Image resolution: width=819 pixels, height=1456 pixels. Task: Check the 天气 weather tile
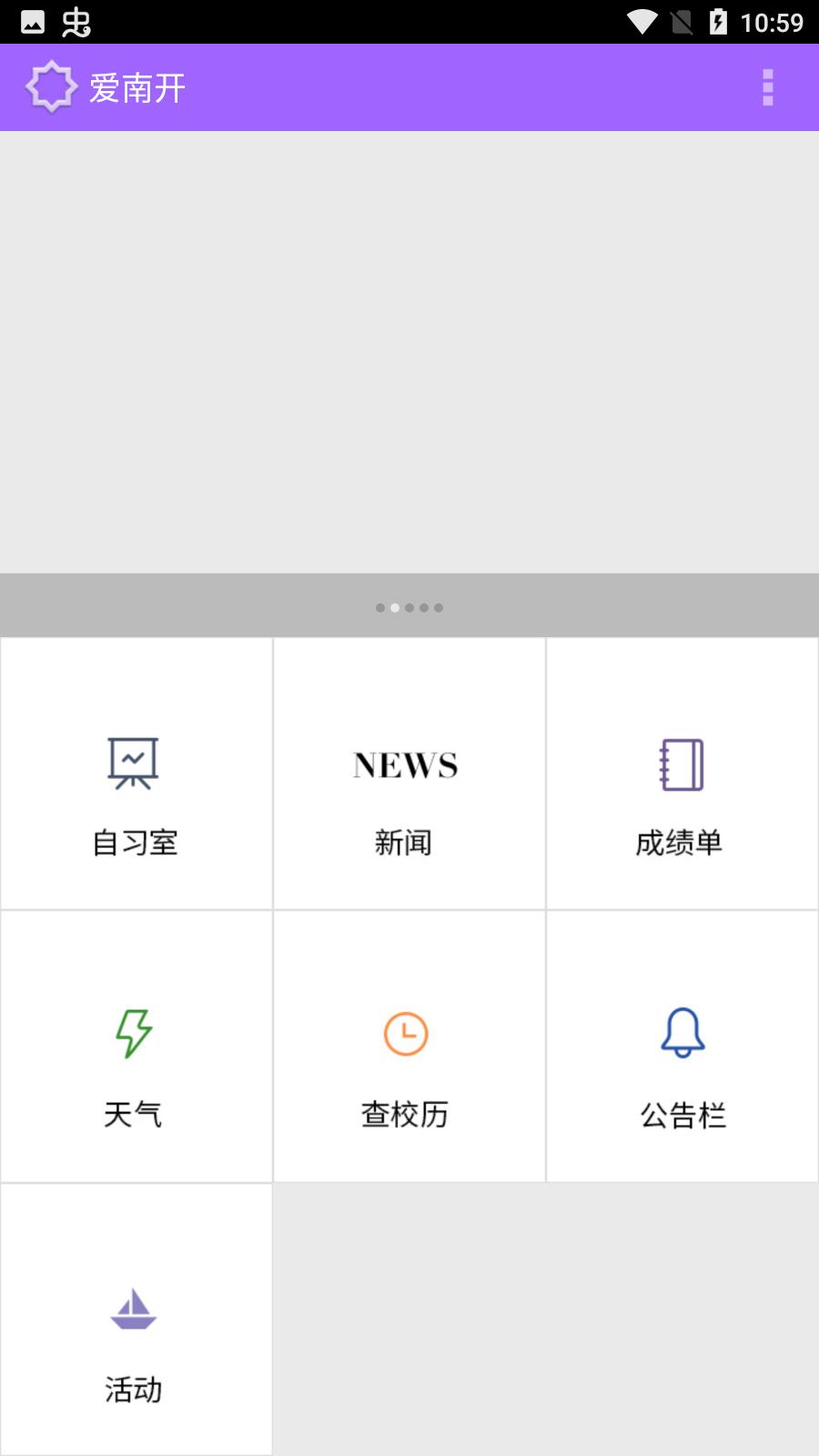136,1046
